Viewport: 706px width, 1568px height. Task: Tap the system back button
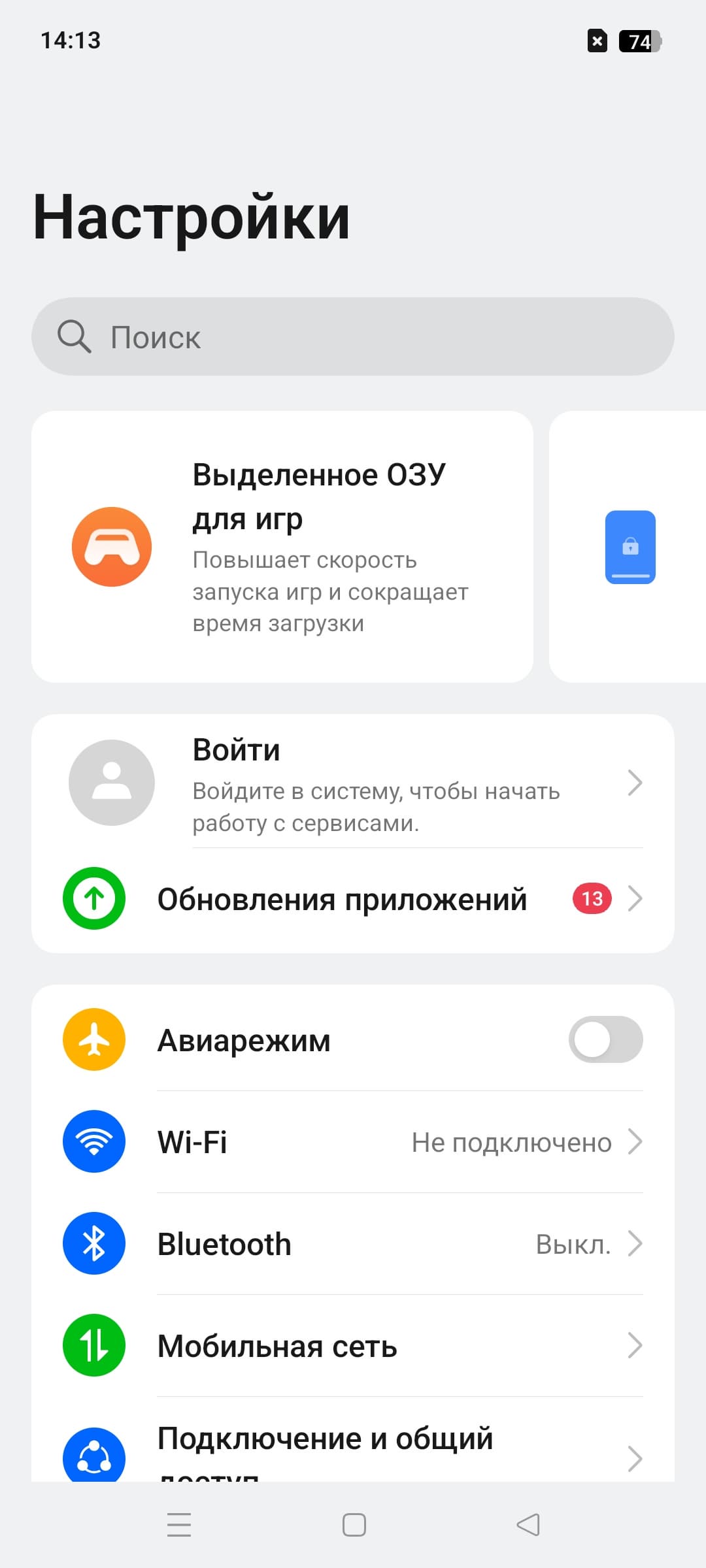528,1525
